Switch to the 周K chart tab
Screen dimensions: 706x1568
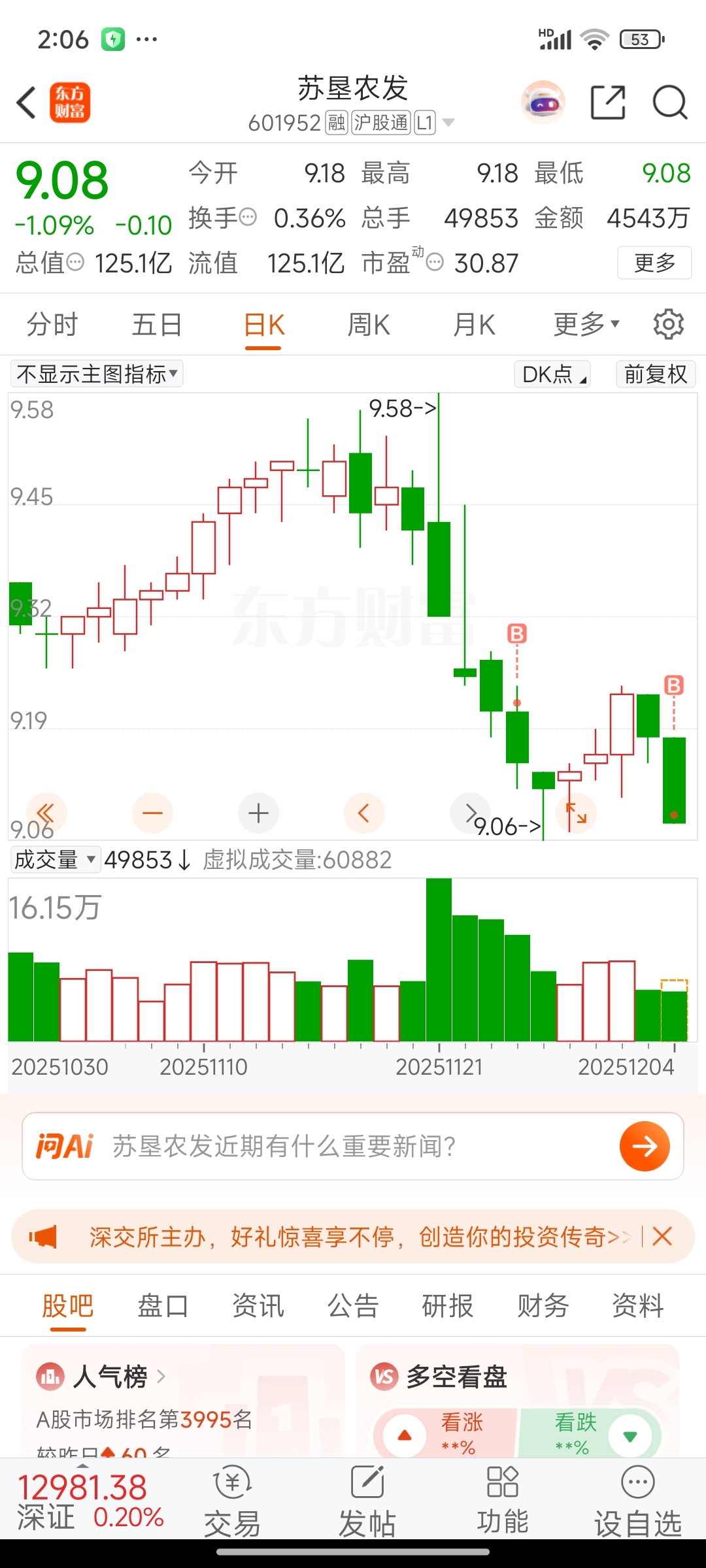pyautogui.click(x=369, y=325)
